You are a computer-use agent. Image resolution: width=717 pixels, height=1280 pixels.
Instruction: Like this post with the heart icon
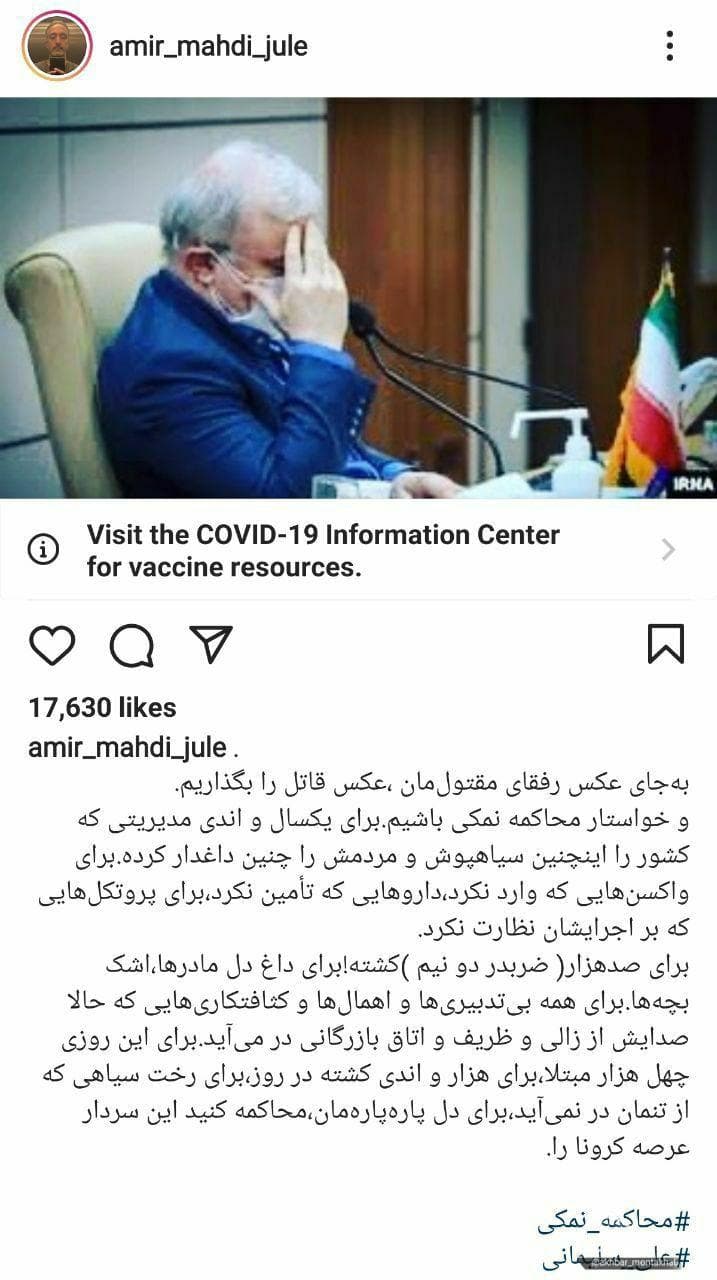[x=52, y=645]
